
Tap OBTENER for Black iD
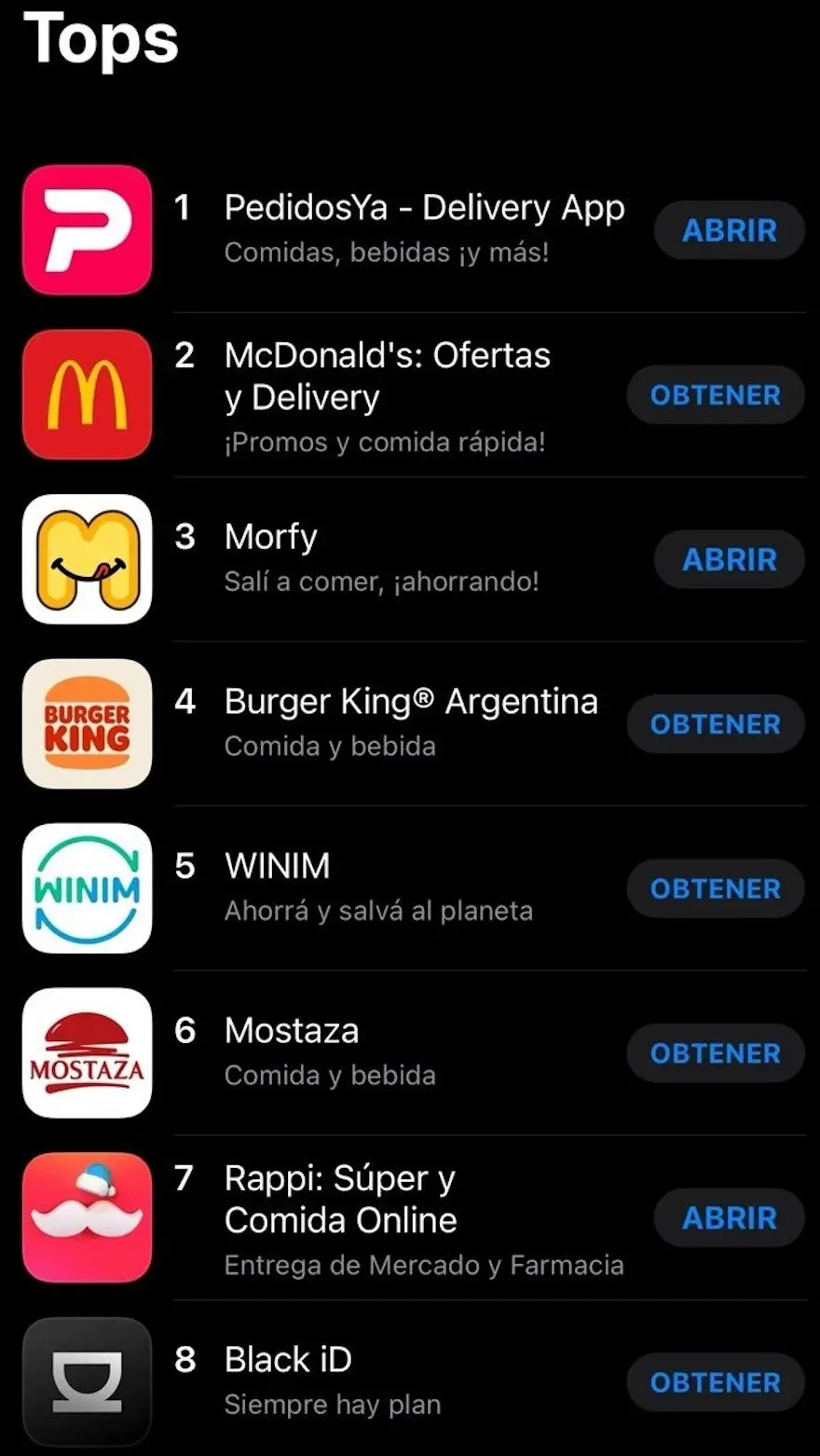[716, 1382]
